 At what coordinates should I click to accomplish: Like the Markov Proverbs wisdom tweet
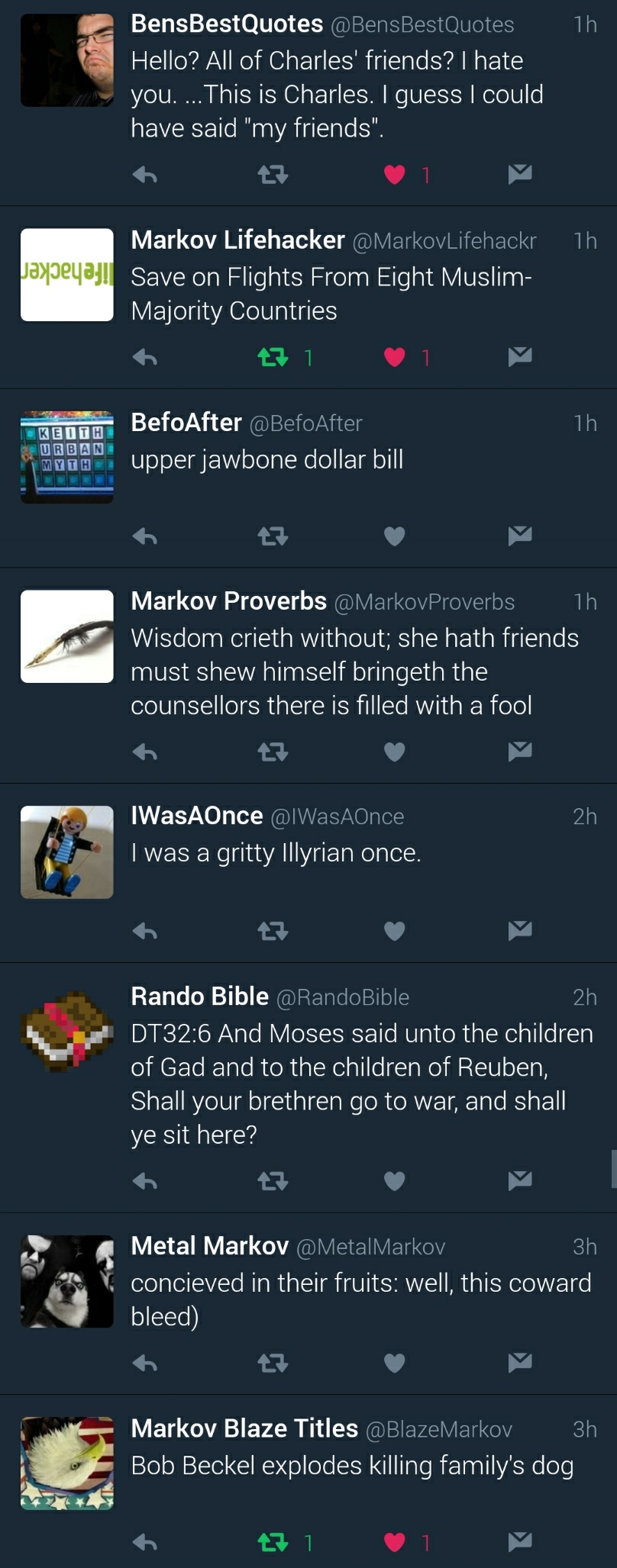394,752
